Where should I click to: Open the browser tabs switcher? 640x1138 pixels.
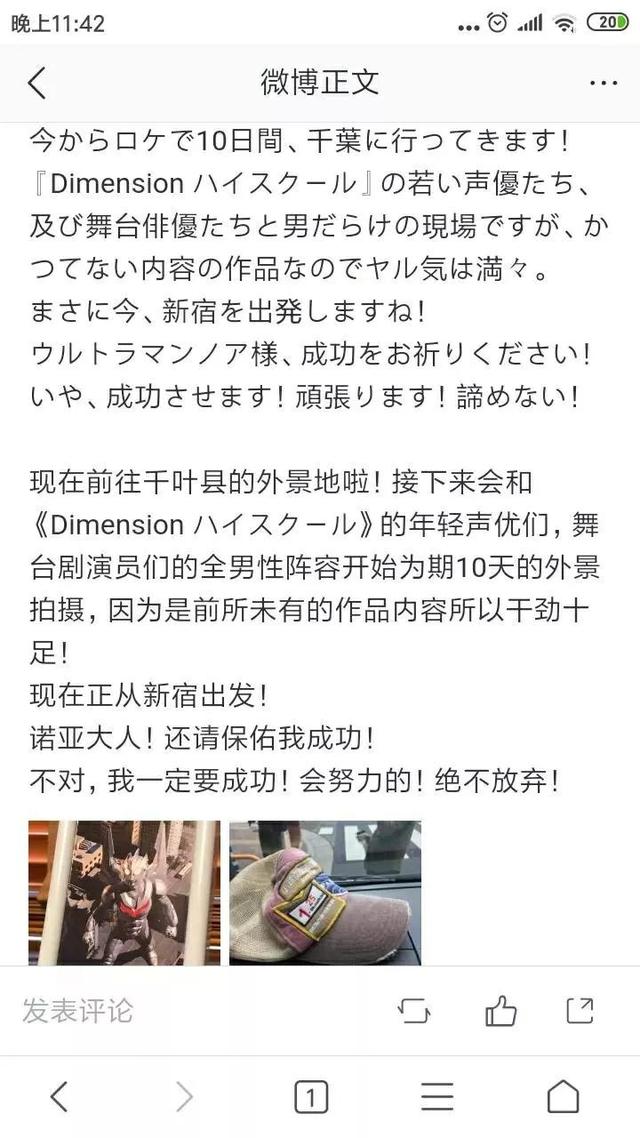click(x=311, y=1097)
